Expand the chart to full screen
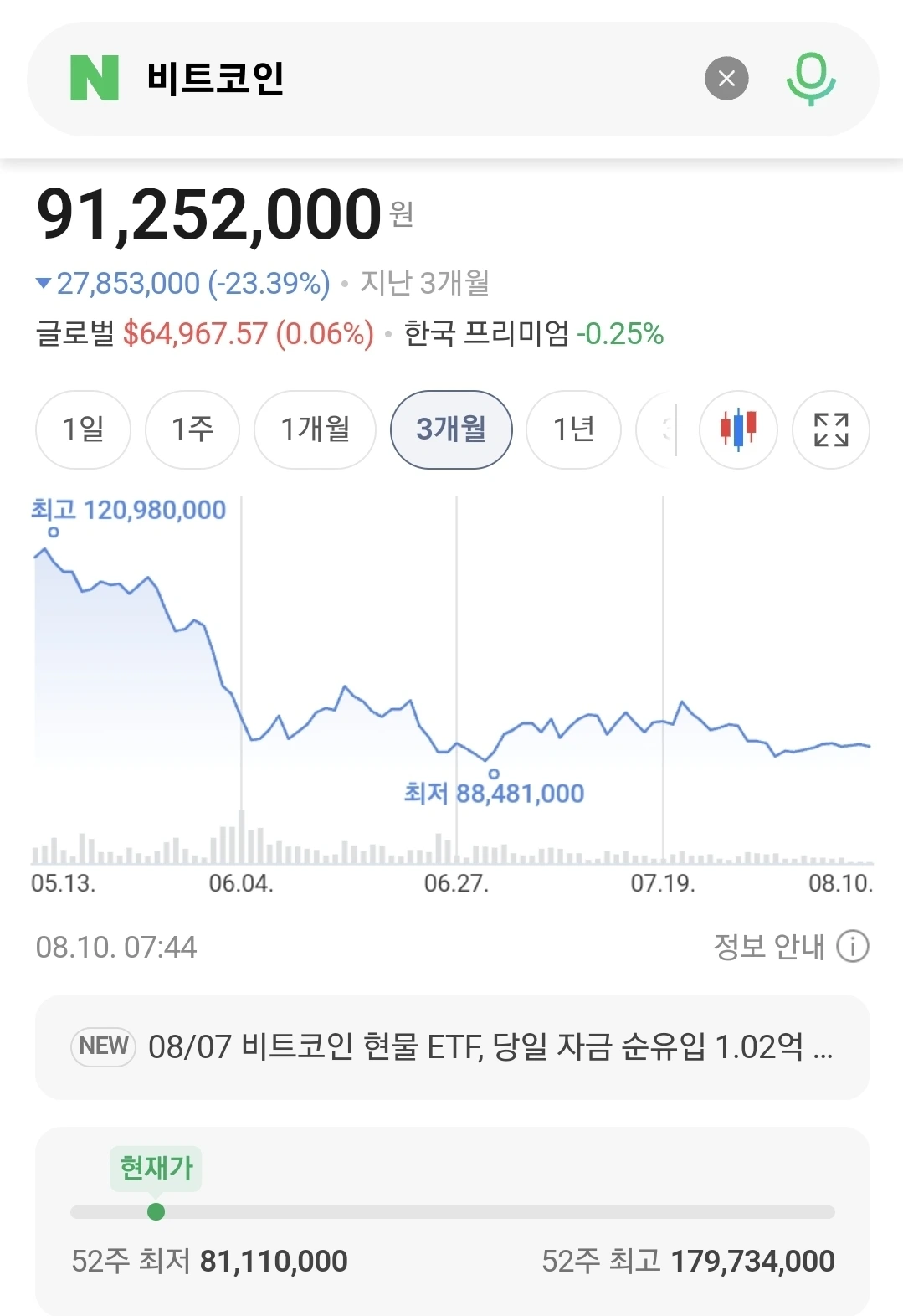The width and height of the screenshot is (903, 1316). [x=831, y=429]
